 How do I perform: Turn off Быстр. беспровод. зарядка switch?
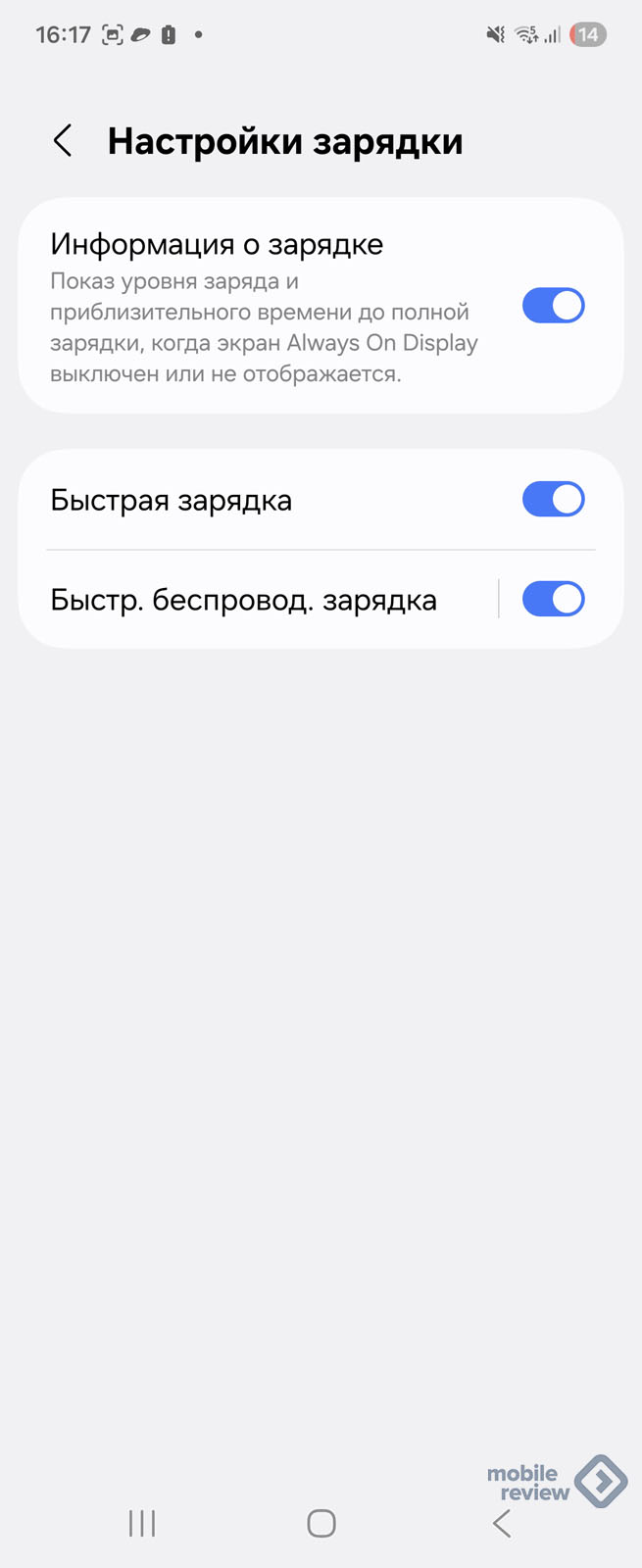click(x=553, y=599)
